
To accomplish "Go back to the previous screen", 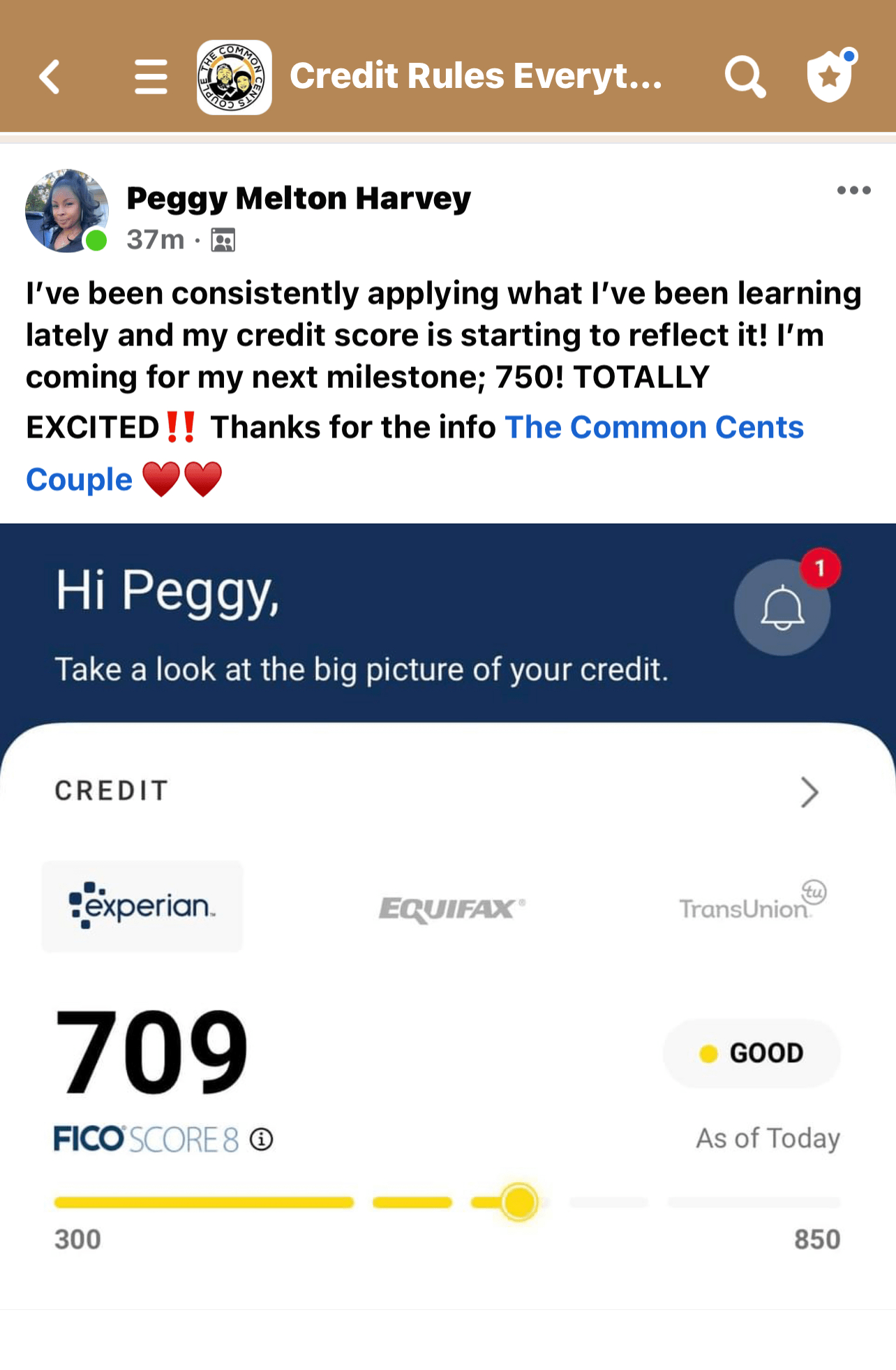I will [x=50, y=77].
